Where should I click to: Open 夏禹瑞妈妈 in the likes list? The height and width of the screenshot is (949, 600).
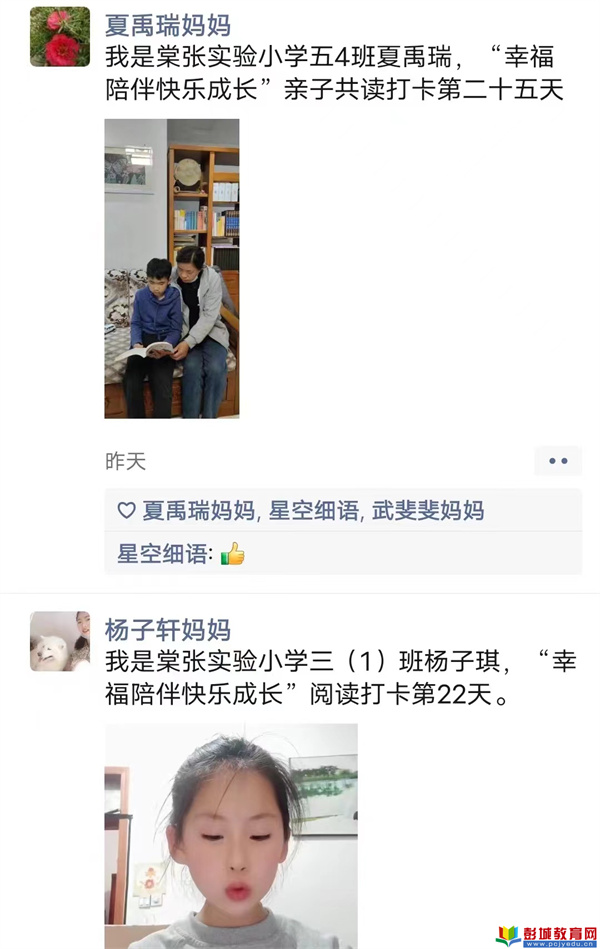point(198,511)
